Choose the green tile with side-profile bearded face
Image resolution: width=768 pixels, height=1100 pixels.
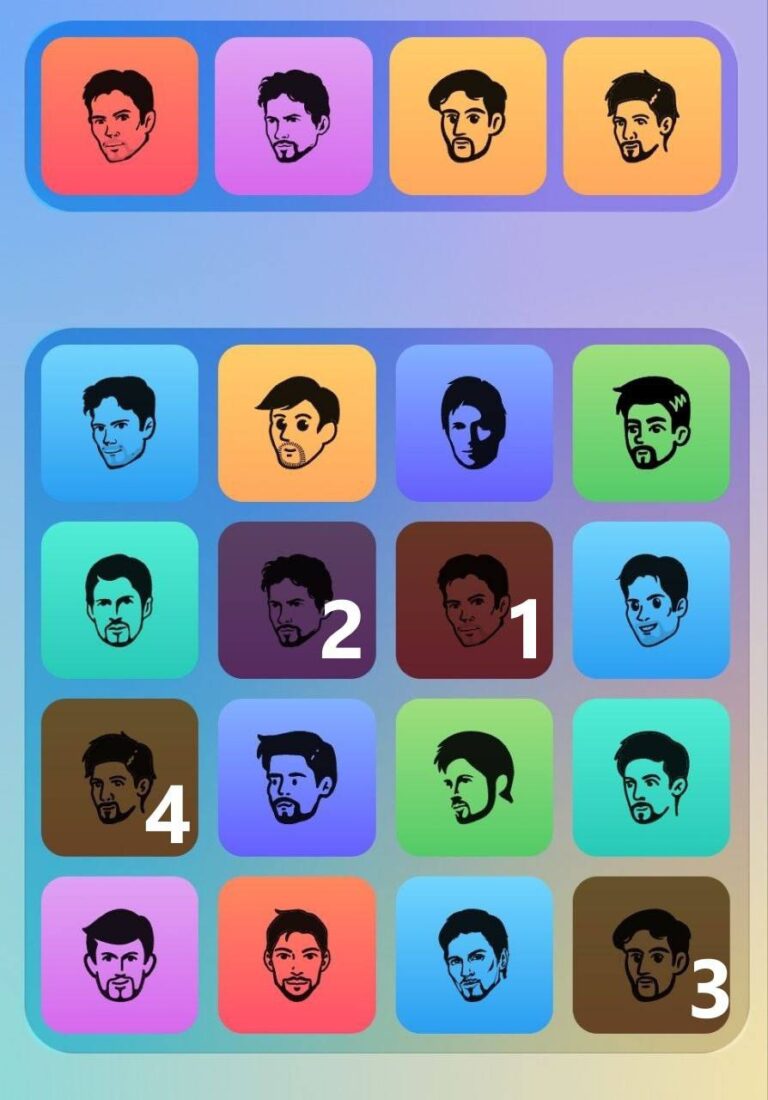[474, 777]
